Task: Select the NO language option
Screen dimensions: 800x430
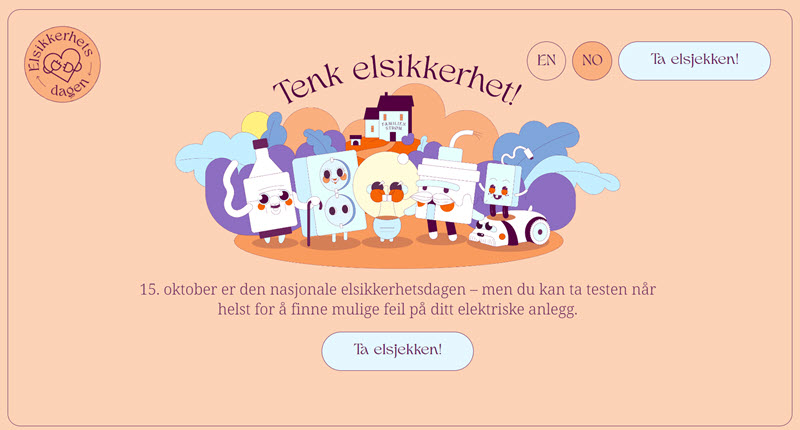Action: pyautogui.click(x=592, y=60)
